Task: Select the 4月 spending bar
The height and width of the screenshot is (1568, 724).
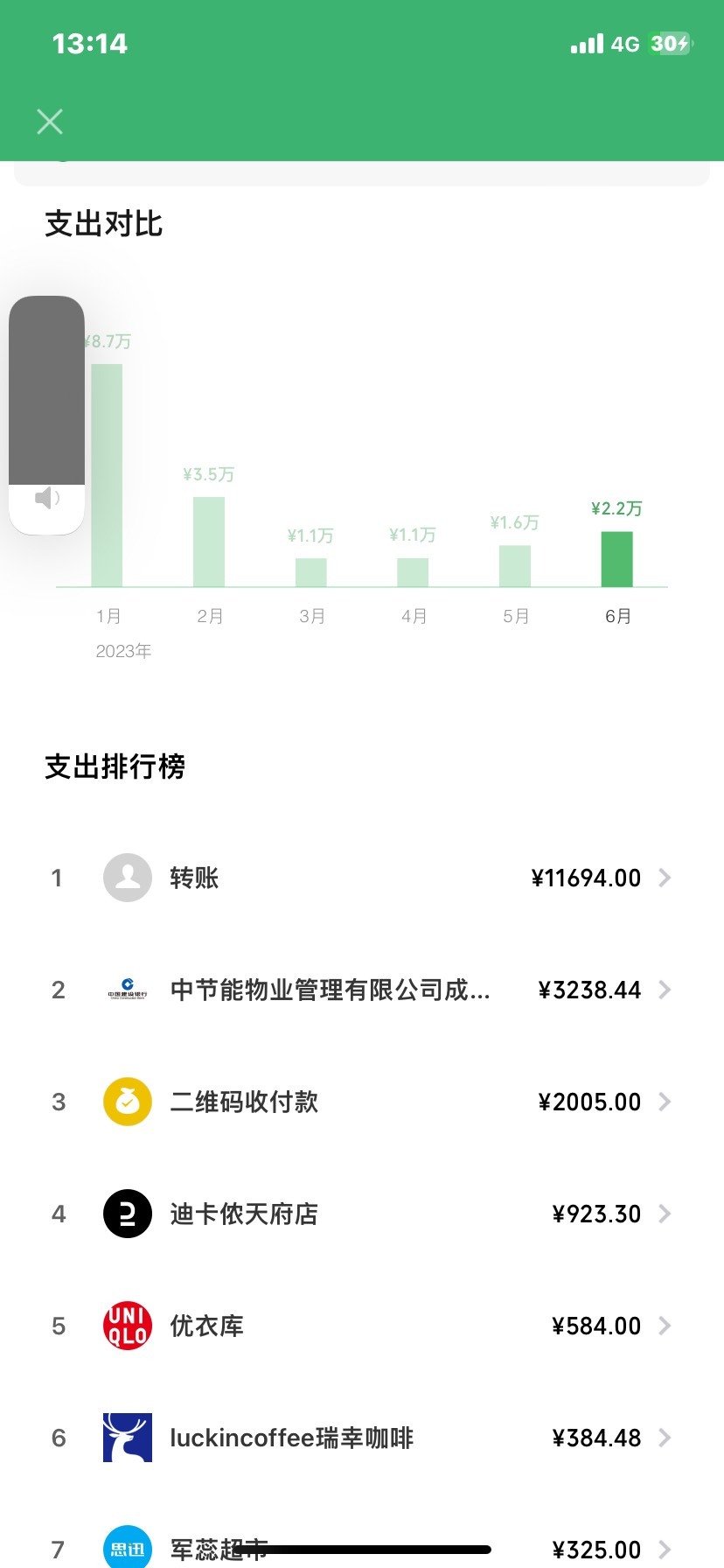Action: tap(413, 572)
